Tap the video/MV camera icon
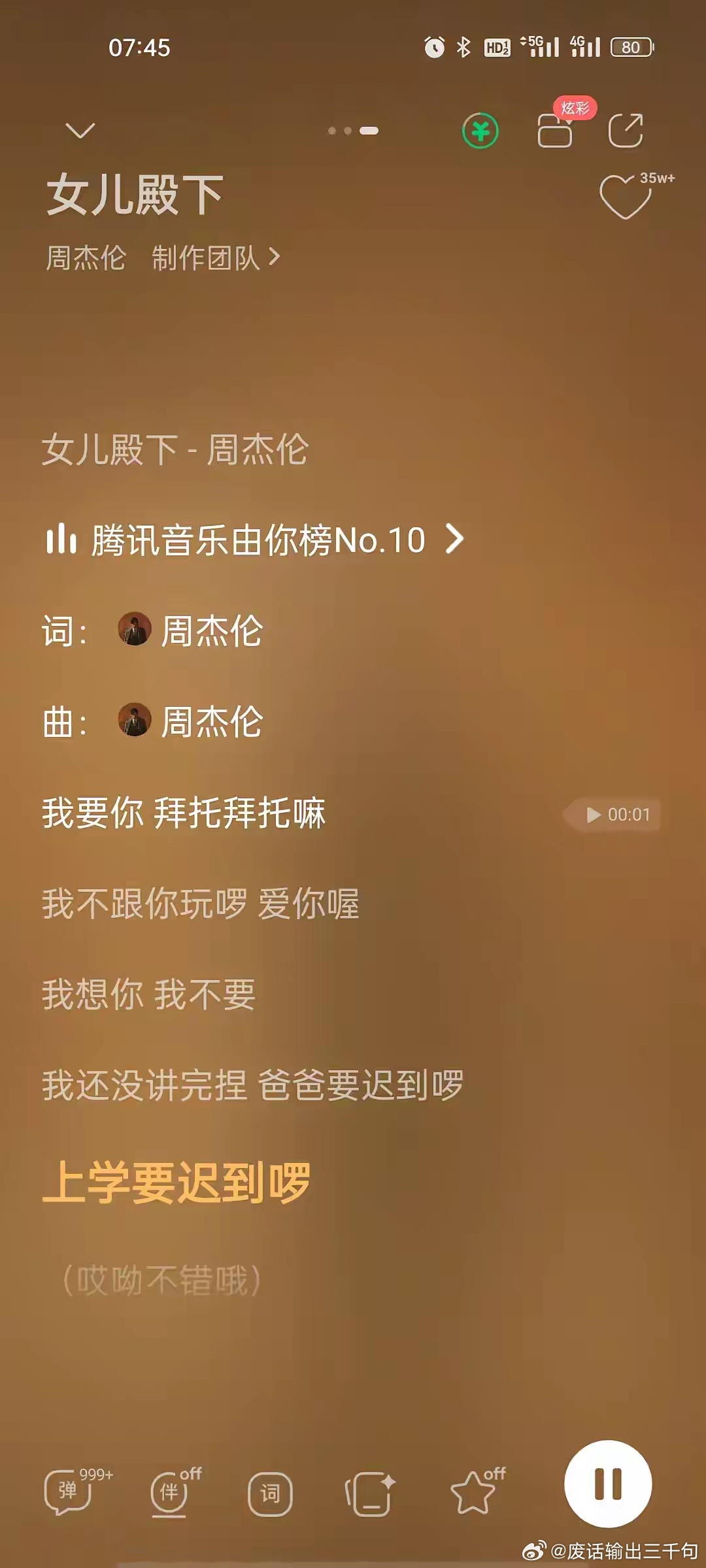 click(x=554, y=131)
